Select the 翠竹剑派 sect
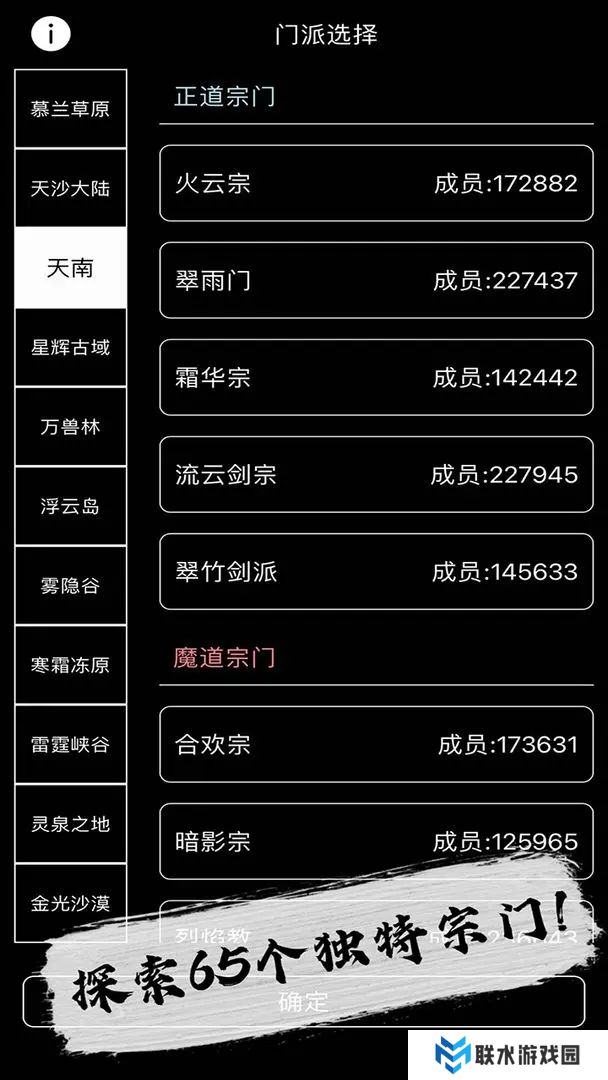Screen dimensions: 608x1080 click(376, 572)
